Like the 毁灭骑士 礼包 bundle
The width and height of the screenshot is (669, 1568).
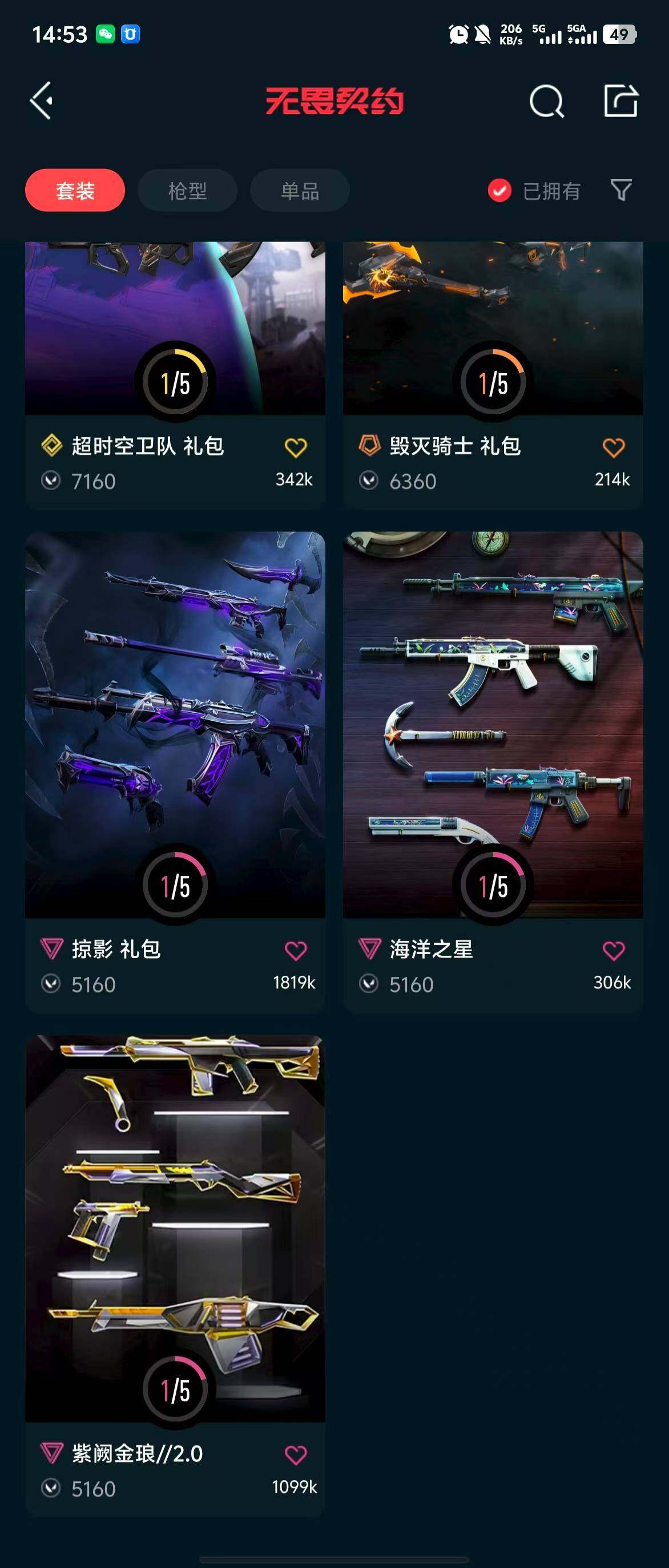613,448
